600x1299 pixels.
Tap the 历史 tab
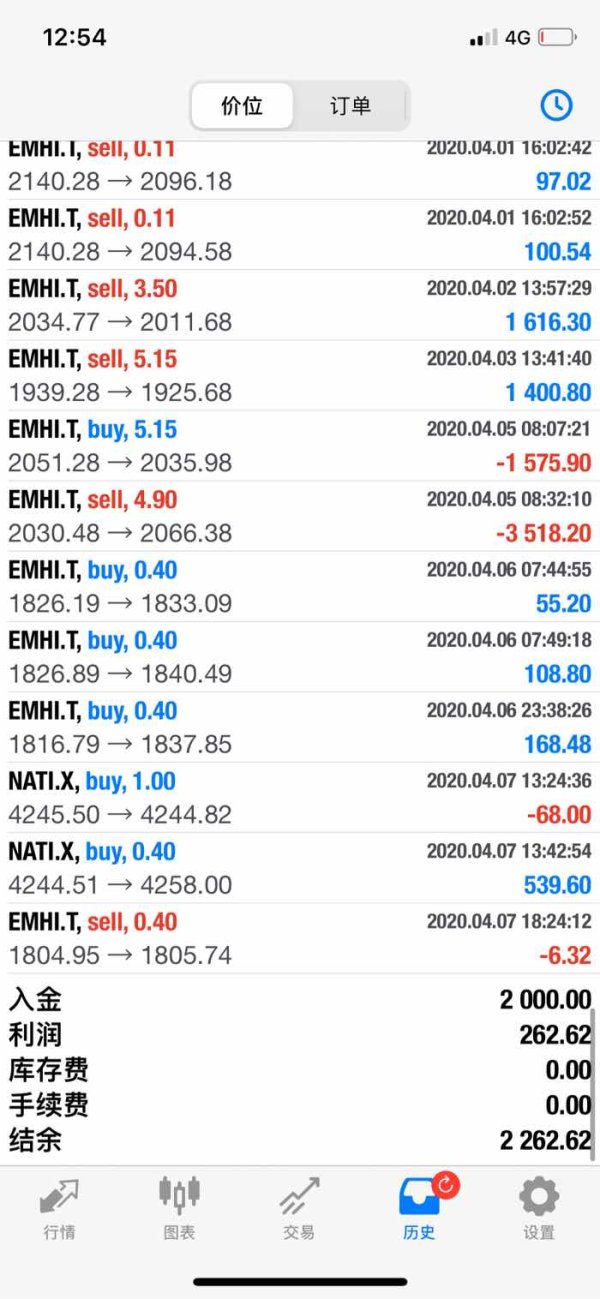tap(419, 1208)
